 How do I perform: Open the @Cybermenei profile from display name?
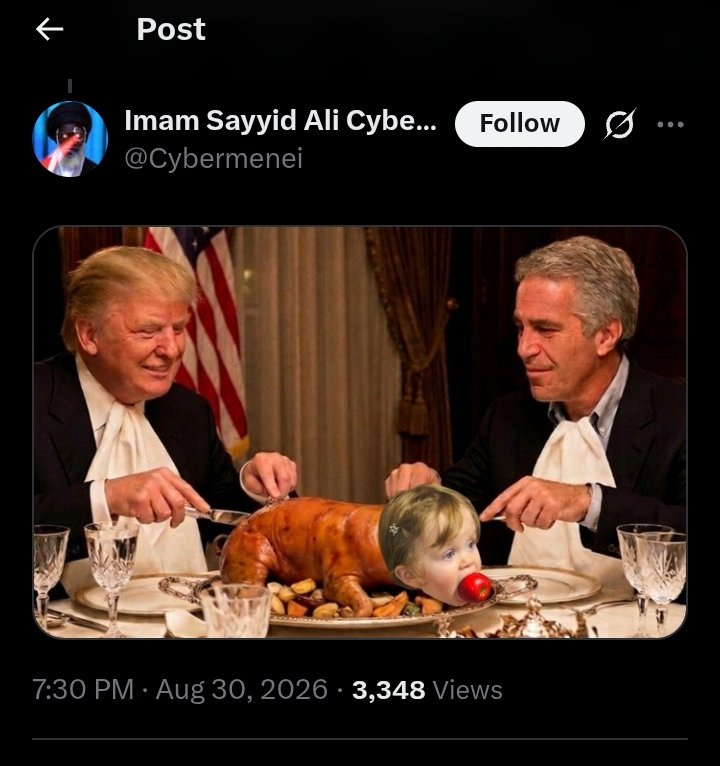click(280, 121)
